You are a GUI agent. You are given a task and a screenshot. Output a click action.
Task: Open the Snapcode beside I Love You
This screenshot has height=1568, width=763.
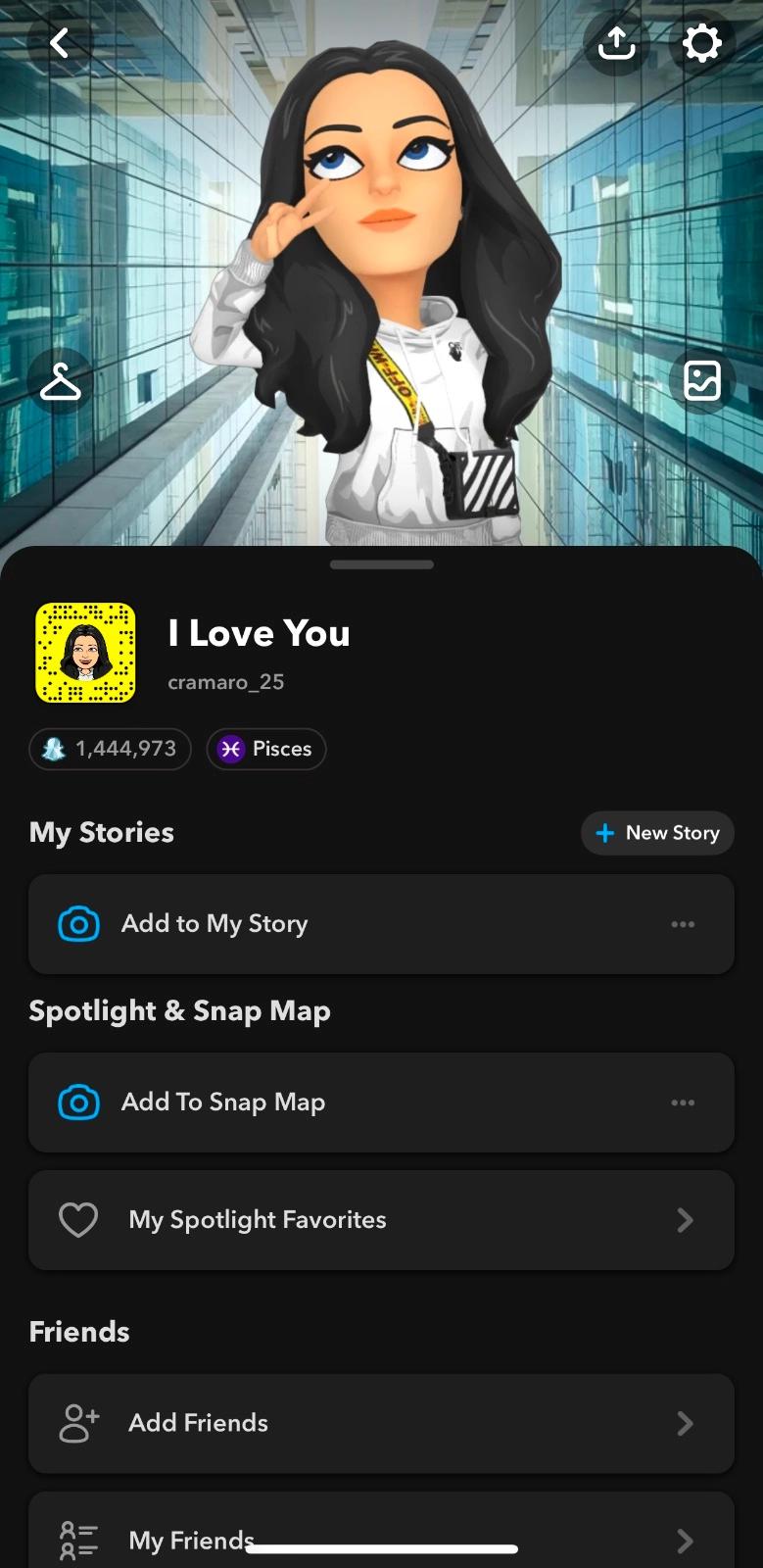[x=85, y=653]
